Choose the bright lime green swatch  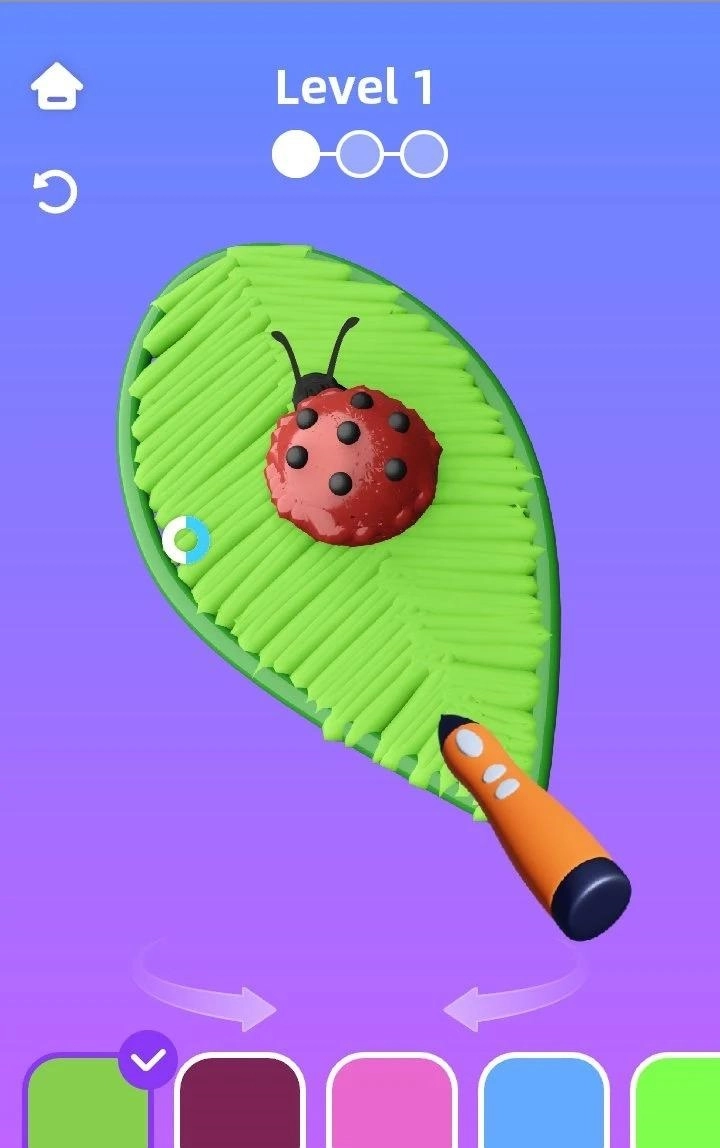(x=678, y=1102)
